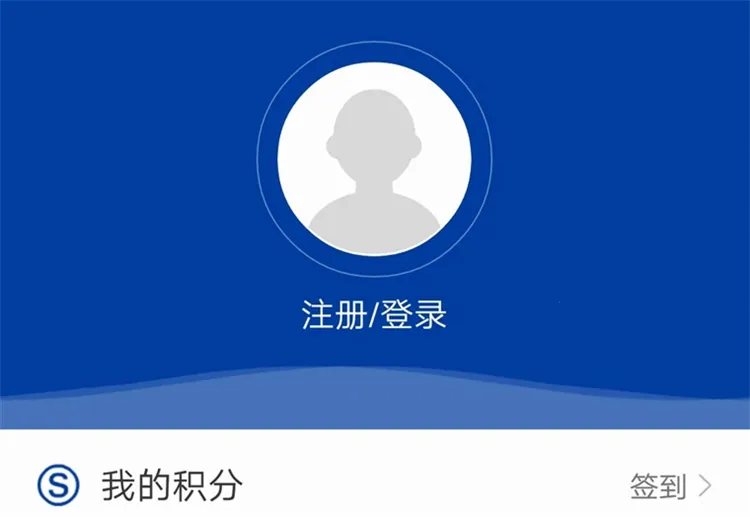The image size is (750, 517).
Task: Open 注册/登录 to sign in
Action: click(374, 315)
